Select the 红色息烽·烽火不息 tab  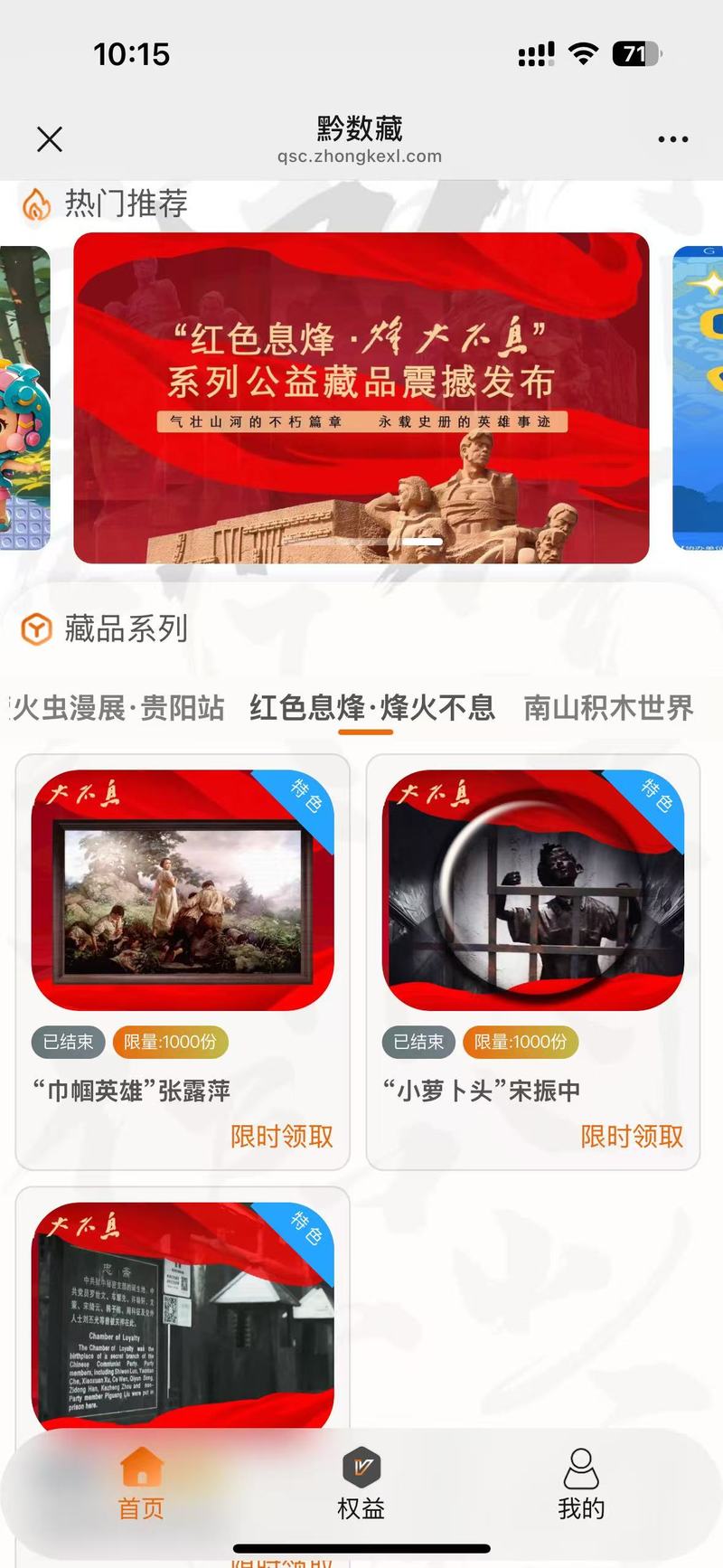(371, 707)
